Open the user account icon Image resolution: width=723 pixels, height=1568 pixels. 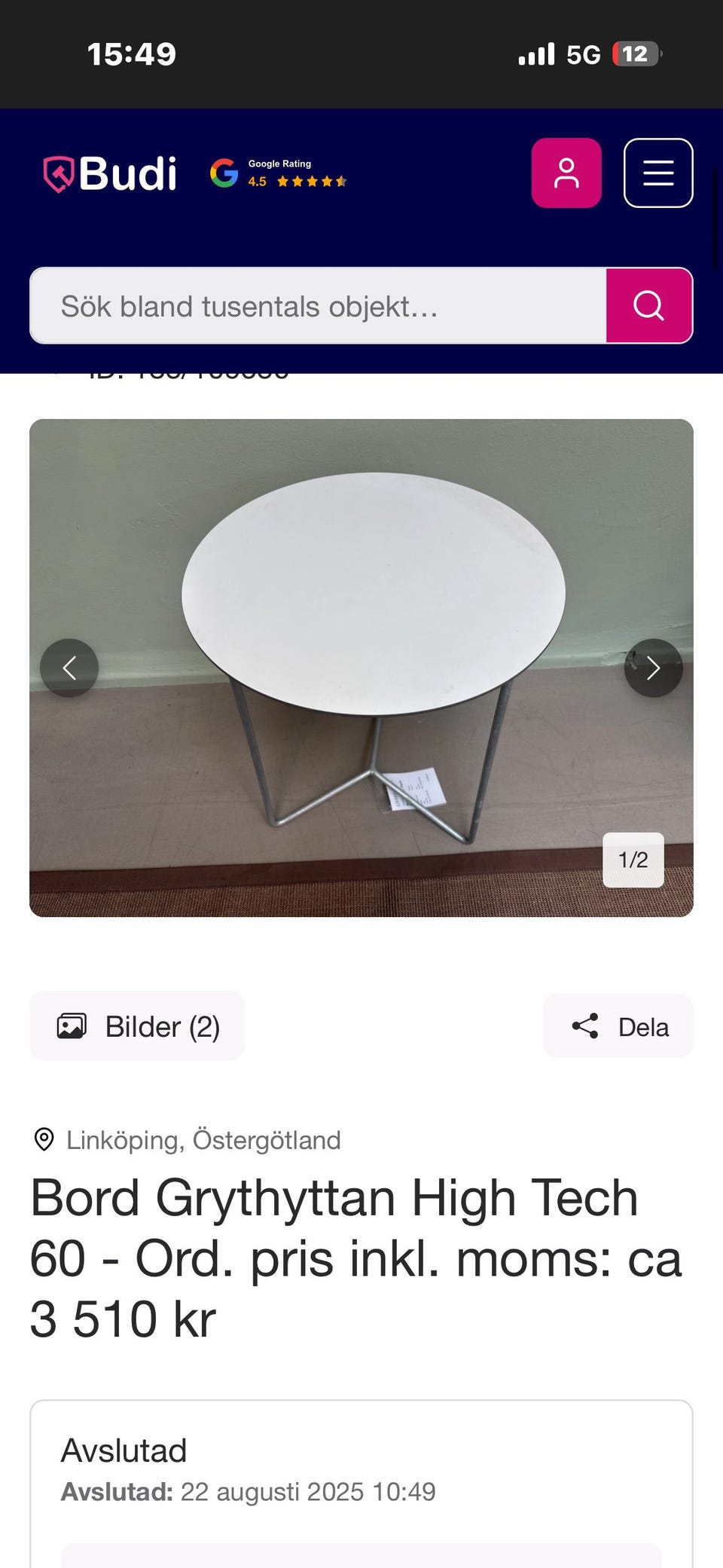(566, 173)
